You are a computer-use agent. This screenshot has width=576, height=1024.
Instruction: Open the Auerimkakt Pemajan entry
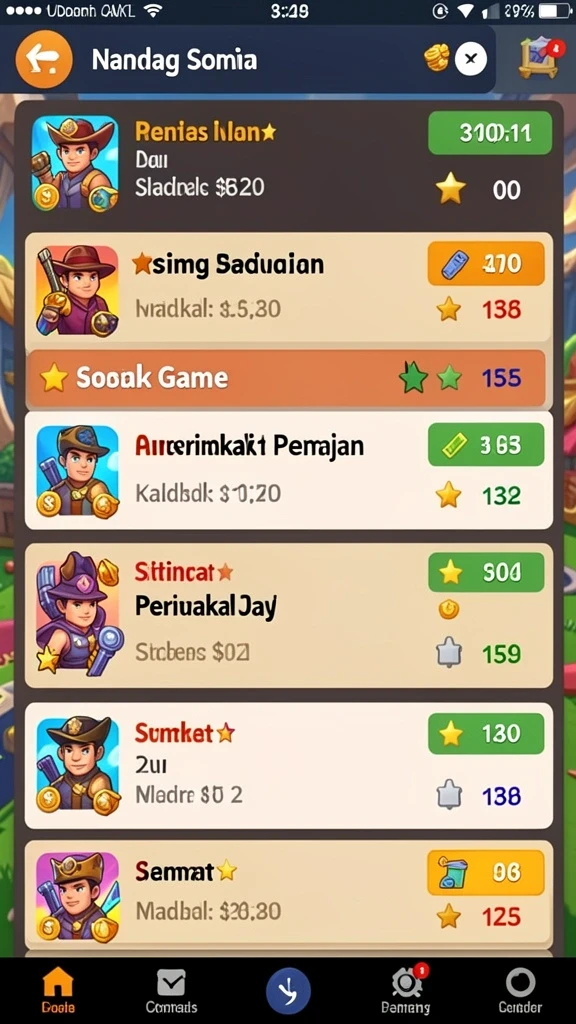289,470
